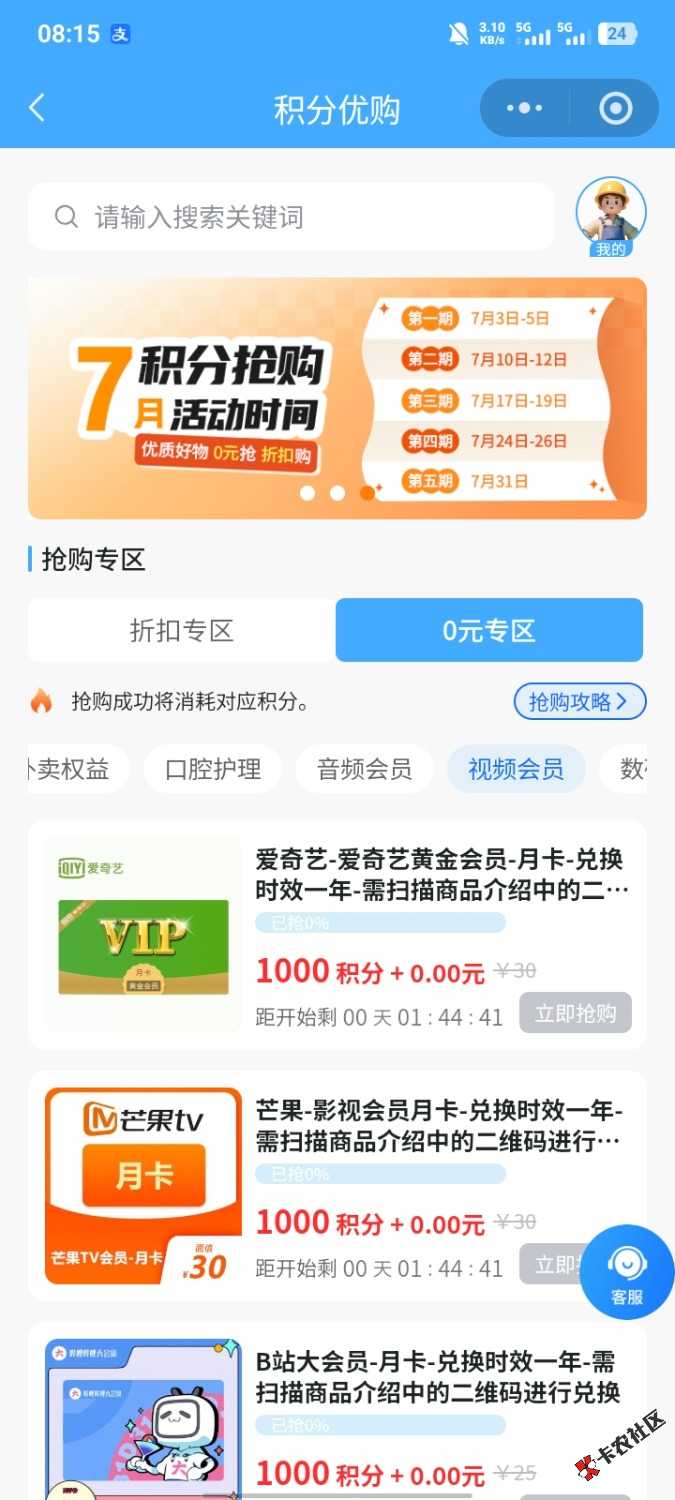The width and height of the screenshot is (675, 1500).
Task: Tap the search keyword input field
Action: pos(291,216)
